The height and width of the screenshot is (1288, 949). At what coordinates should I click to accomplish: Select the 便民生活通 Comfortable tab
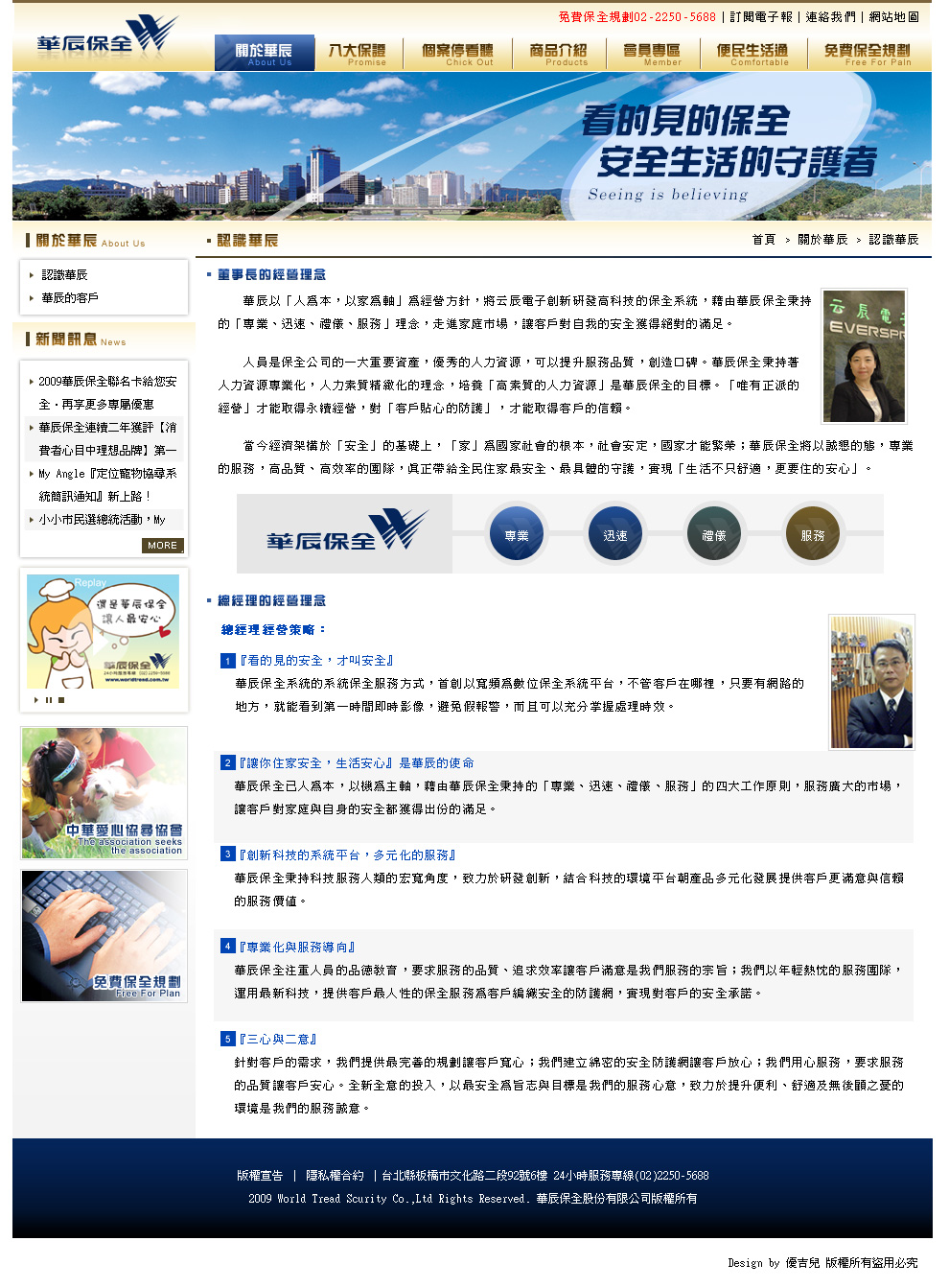click(x=753, y=53)
